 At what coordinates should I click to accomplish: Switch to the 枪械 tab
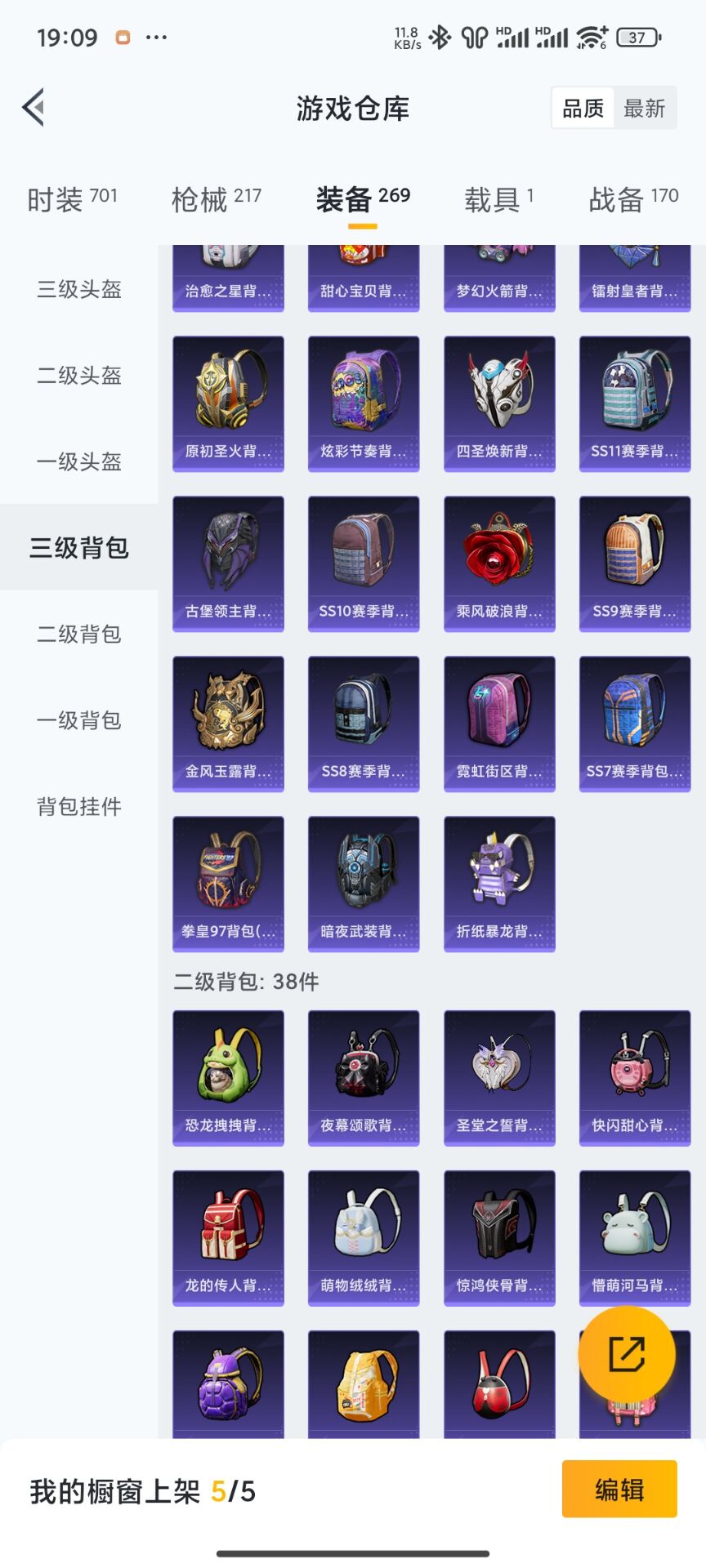tap(217, 198)
